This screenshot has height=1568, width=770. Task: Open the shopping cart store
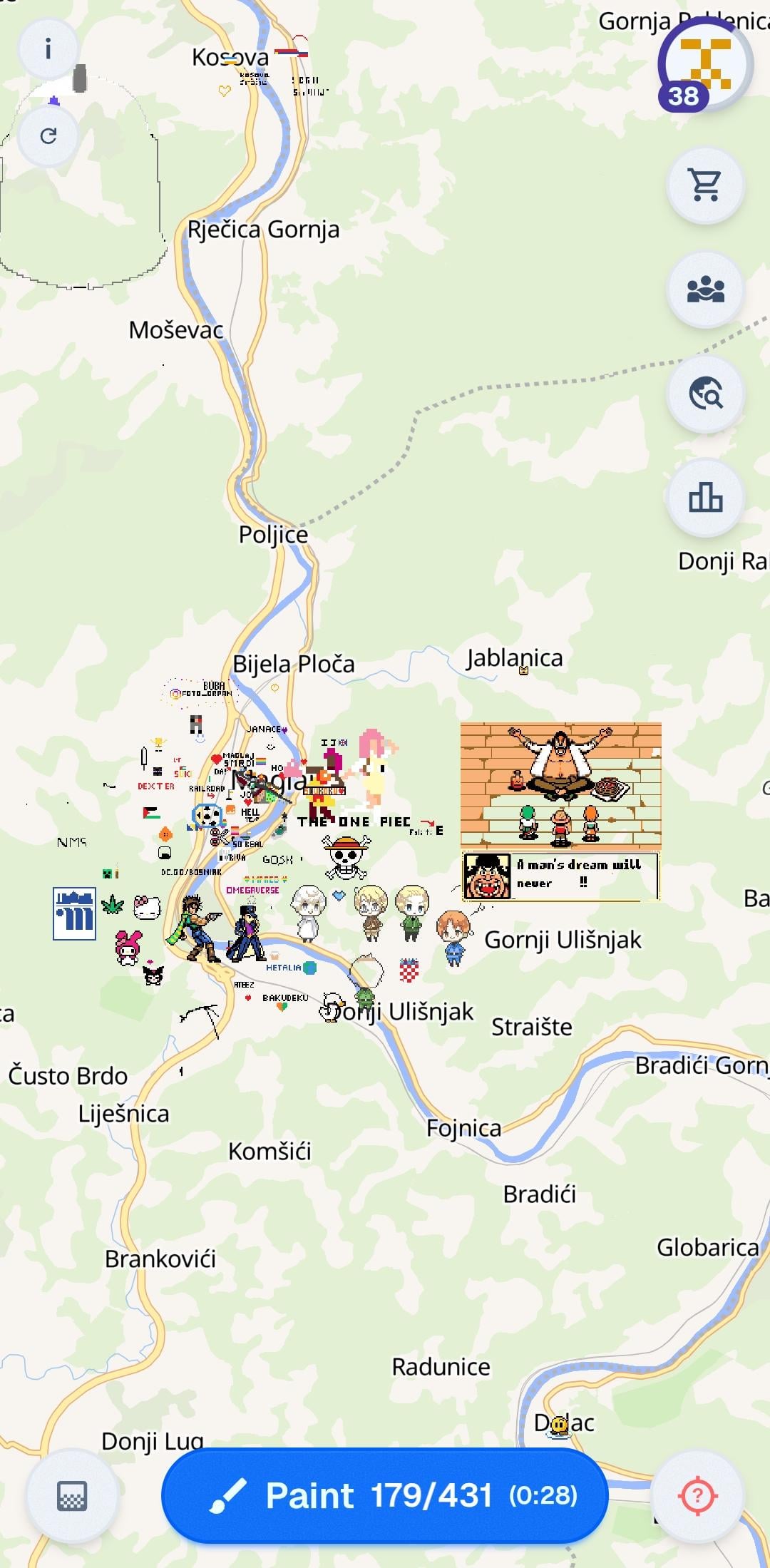[x=705, y=185]
